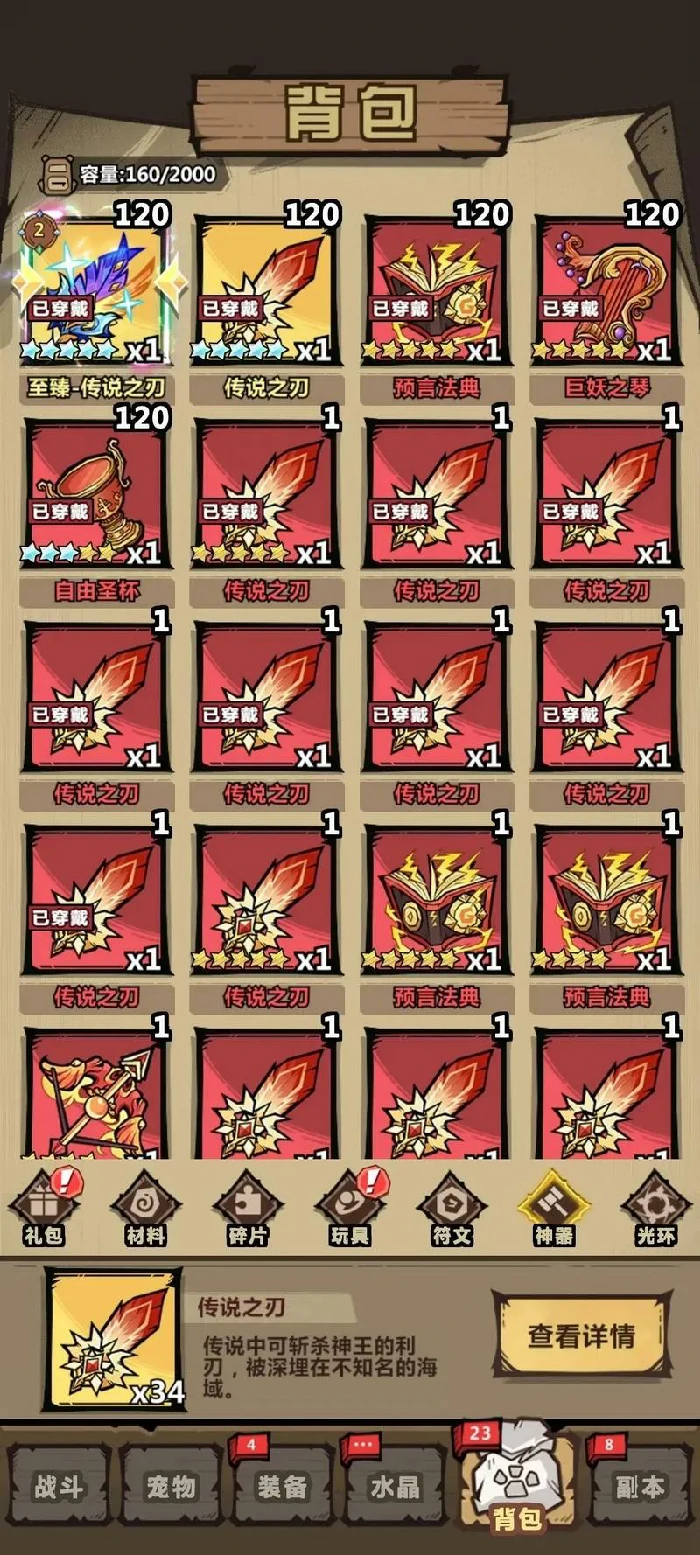Image resolution: width=700 pixels, height=1555 pixels.
Task: Switch to the 材料 category
Action: click(145, 1210)
